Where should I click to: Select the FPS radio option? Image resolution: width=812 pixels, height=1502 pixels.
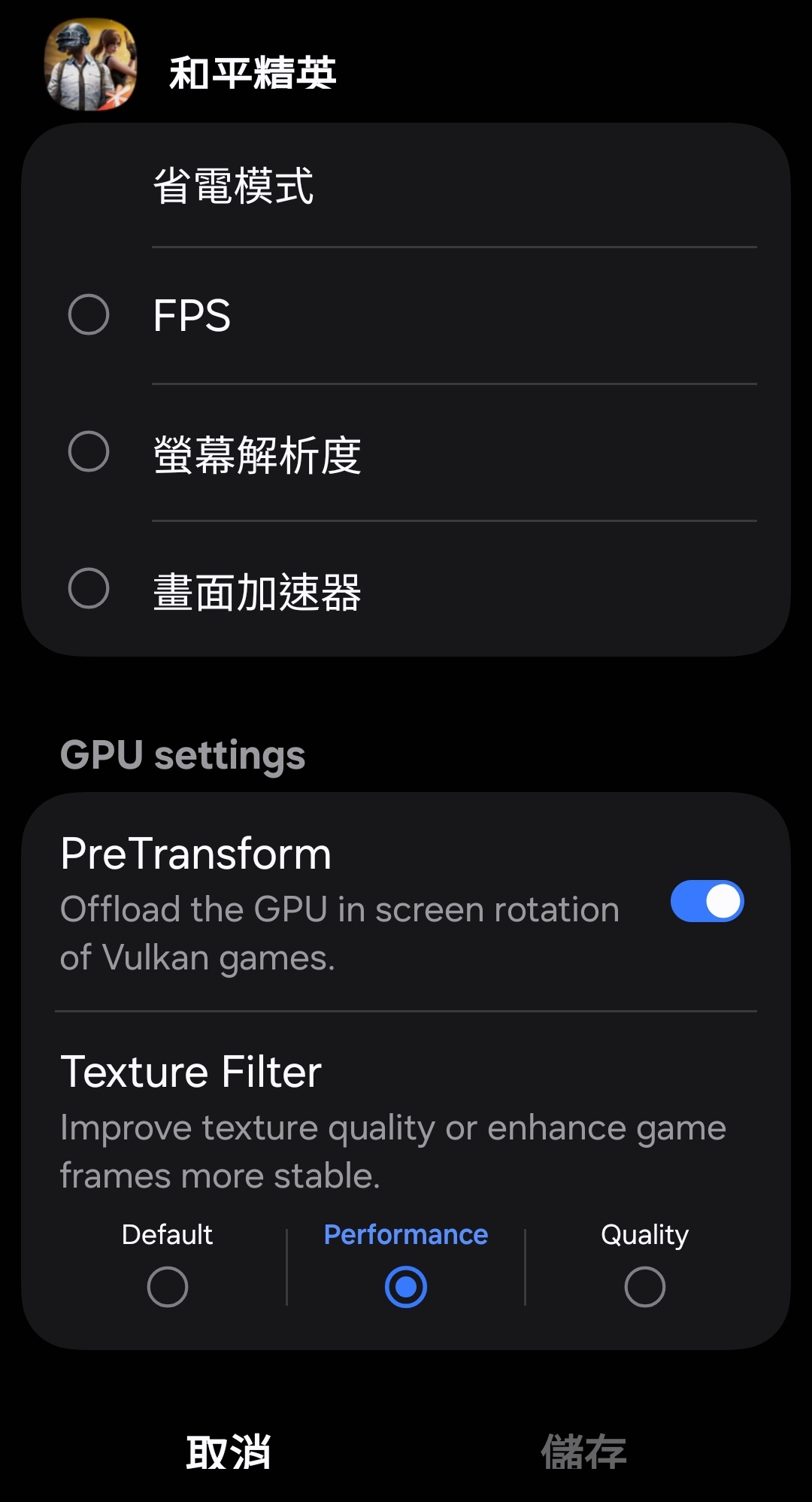(89, 314)
